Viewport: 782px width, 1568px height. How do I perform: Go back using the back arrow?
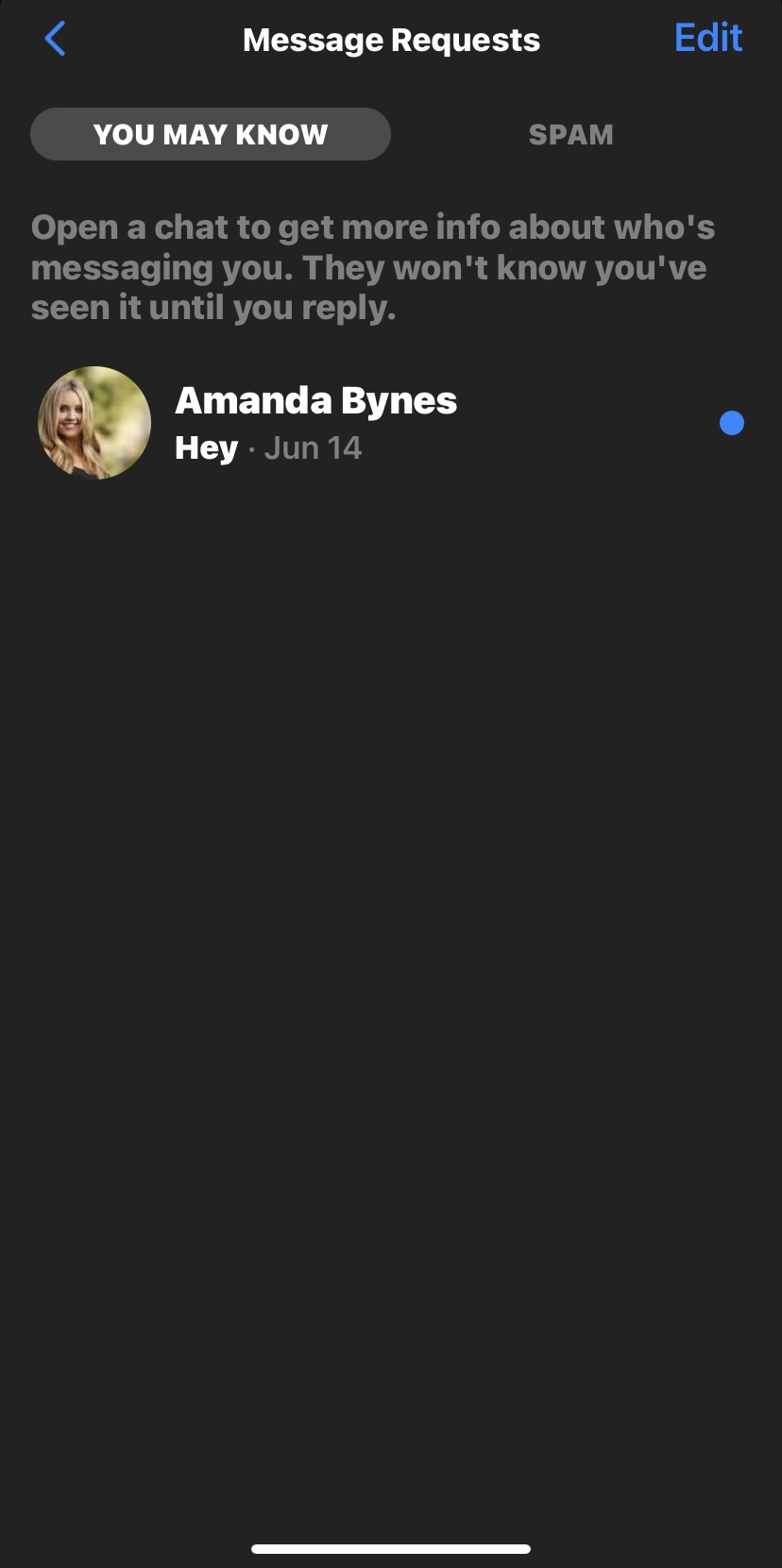point(55,39)
